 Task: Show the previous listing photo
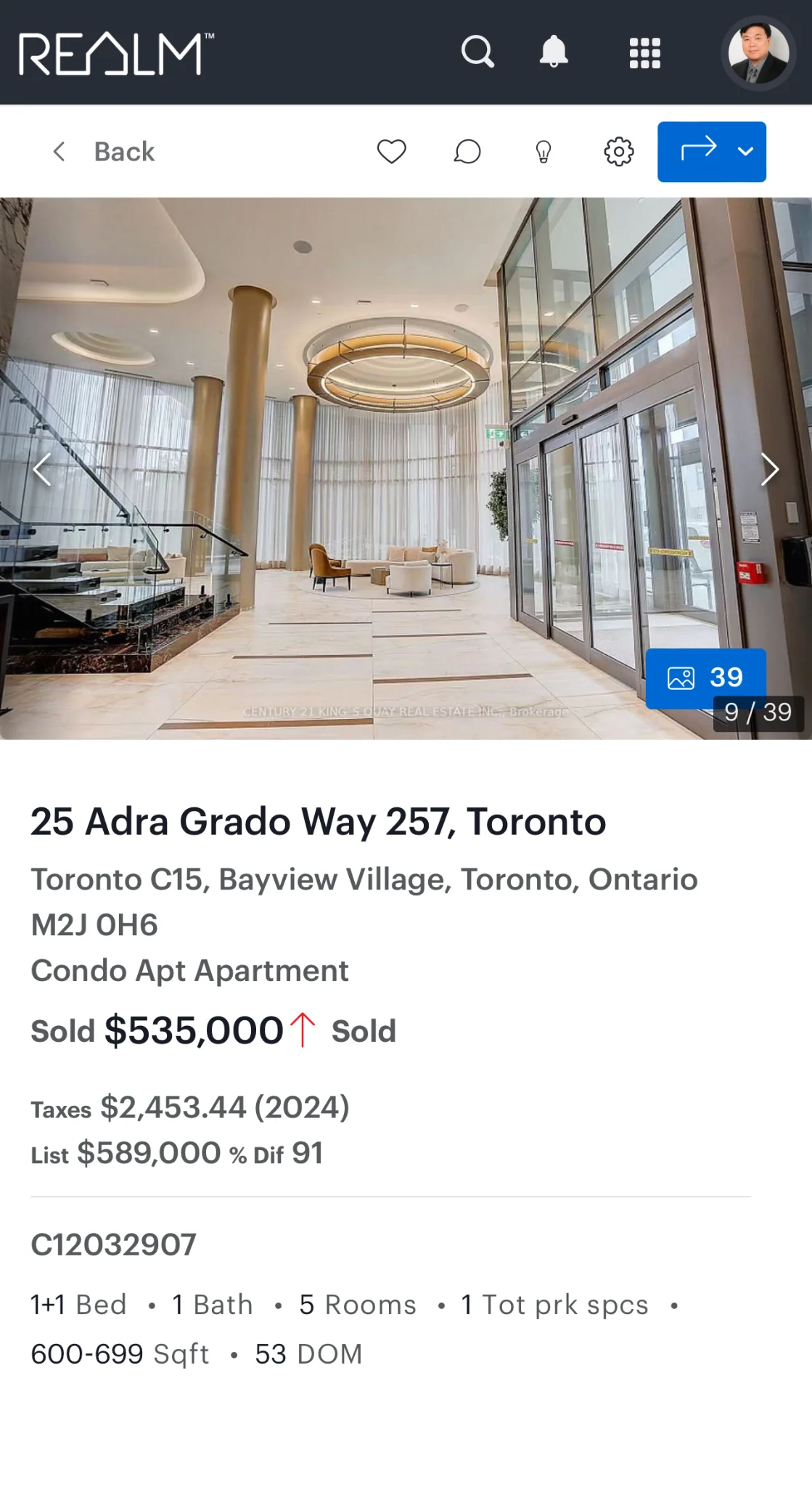(42, 469)
